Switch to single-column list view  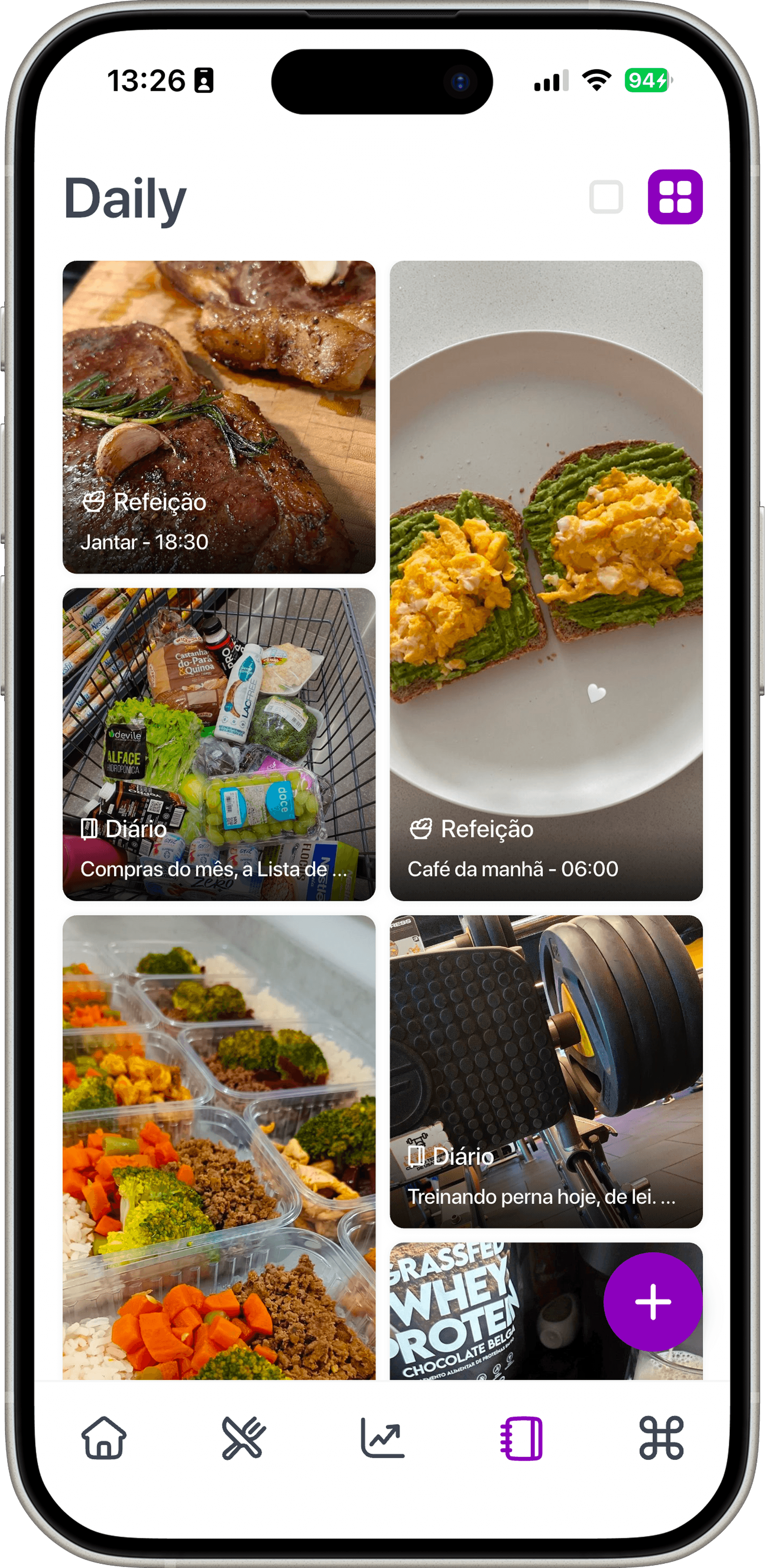coord(605,197)
